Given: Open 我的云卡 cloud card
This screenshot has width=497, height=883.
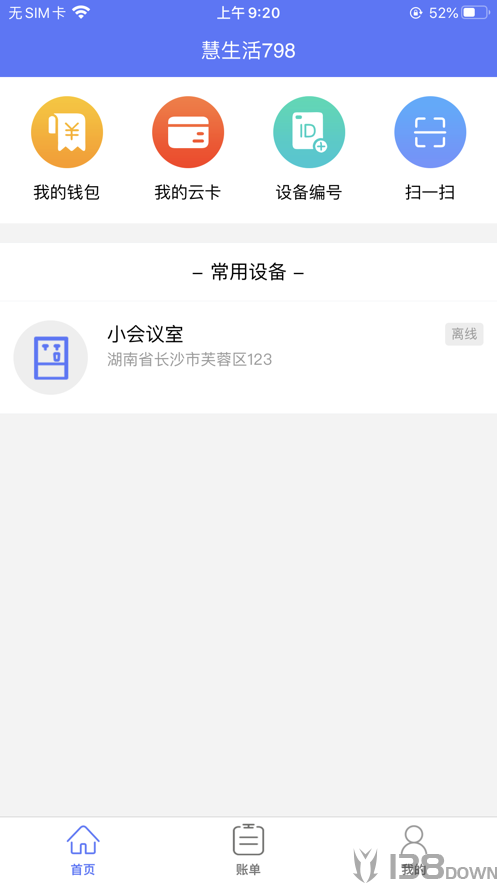Looking at the screenshot, I should (188, 149).
